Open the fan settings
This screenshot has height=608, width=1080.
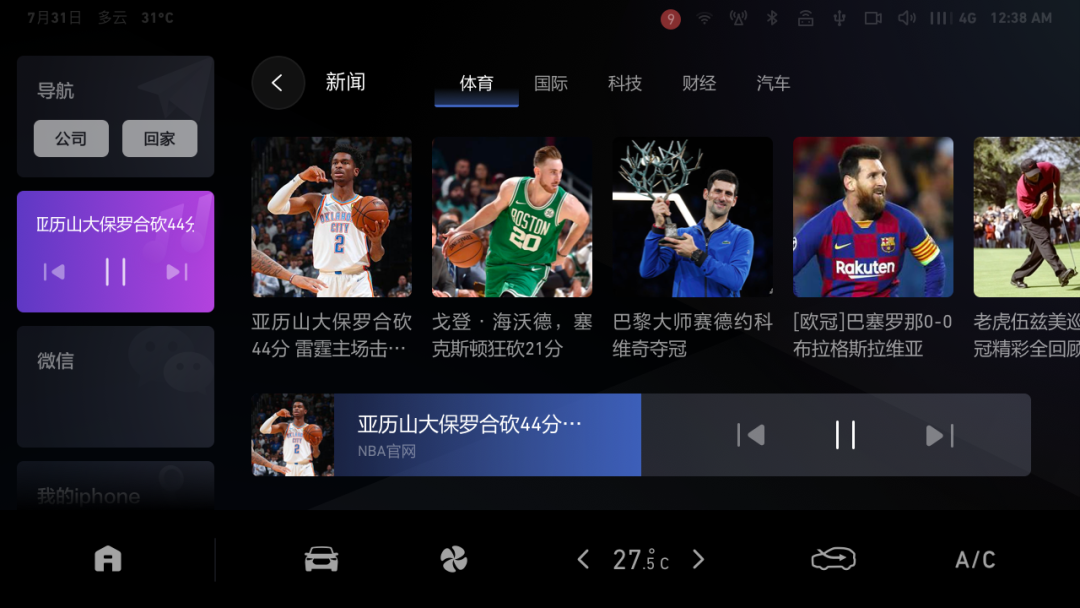(454, 559)
